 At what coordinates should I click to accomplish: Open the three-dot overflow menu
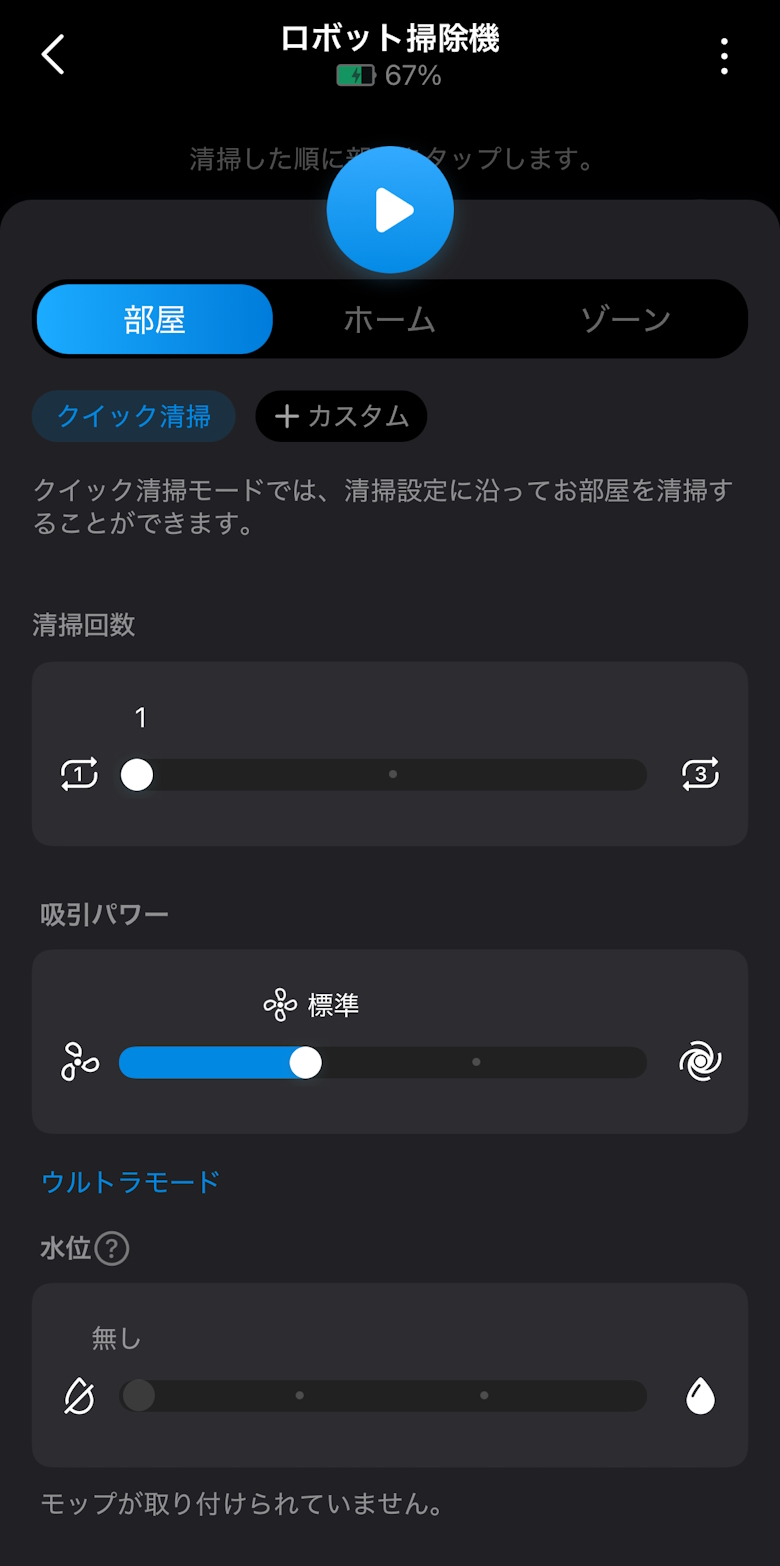coord(724,57)
